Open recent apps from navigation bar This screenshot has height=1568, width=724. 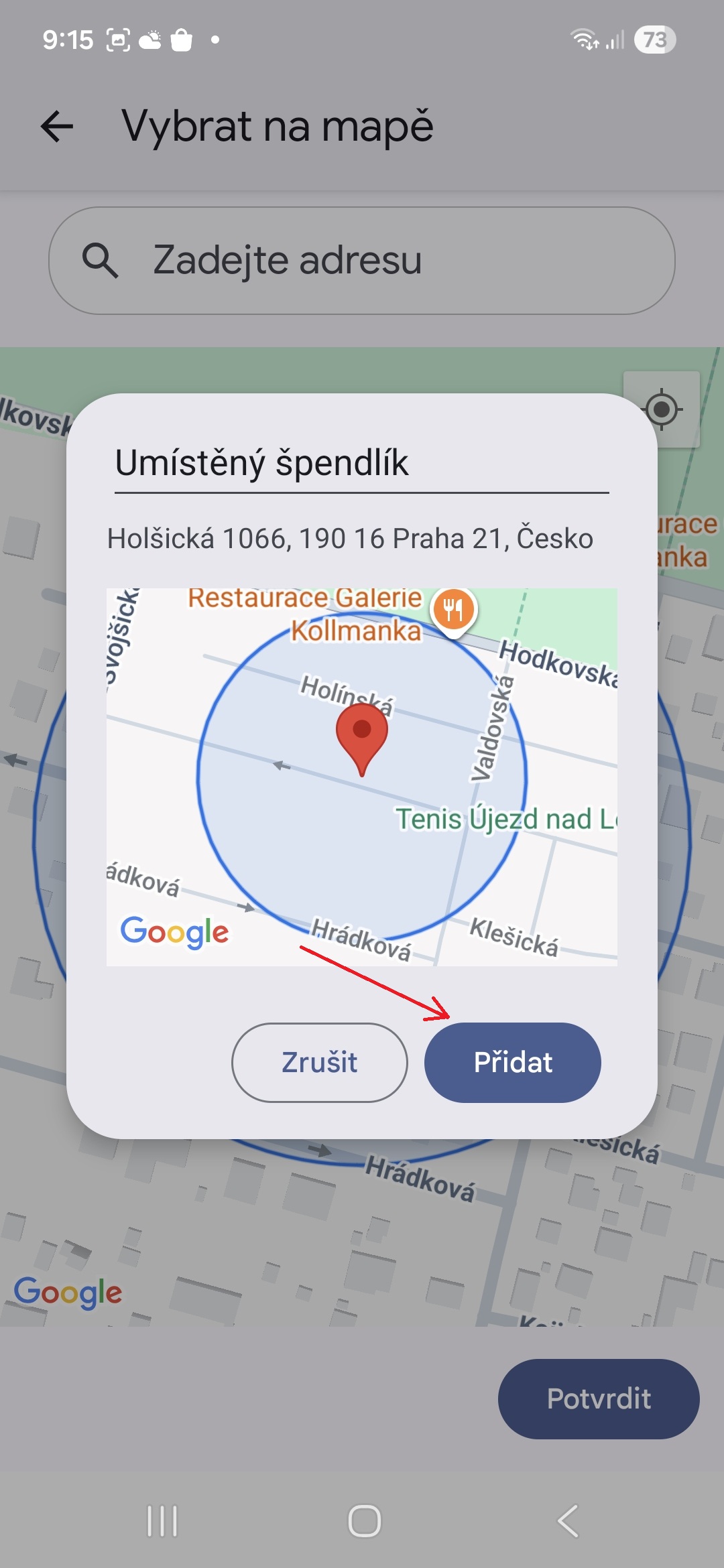[162, 1520]
